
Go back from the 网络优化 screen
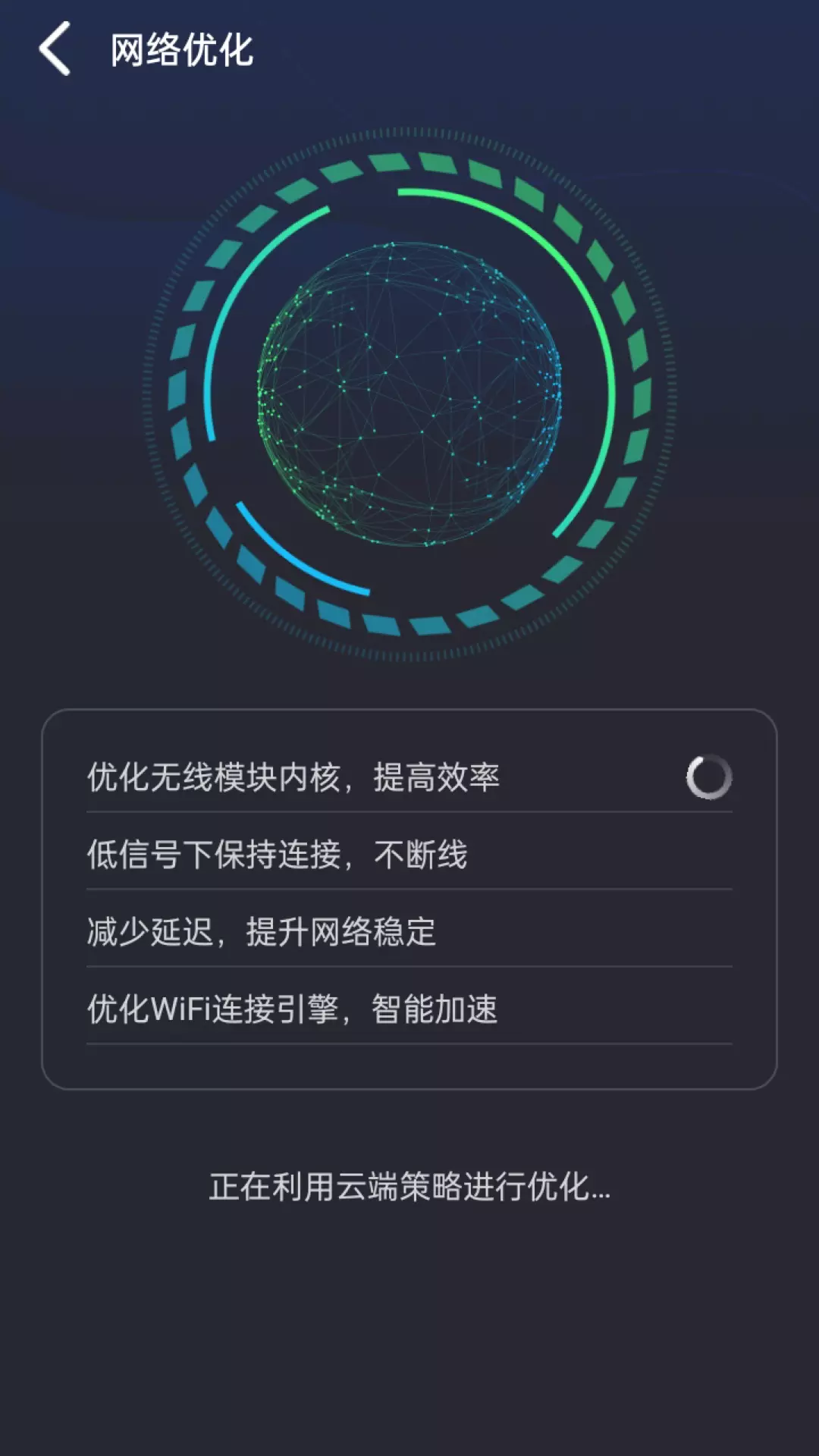pos(55,49)
